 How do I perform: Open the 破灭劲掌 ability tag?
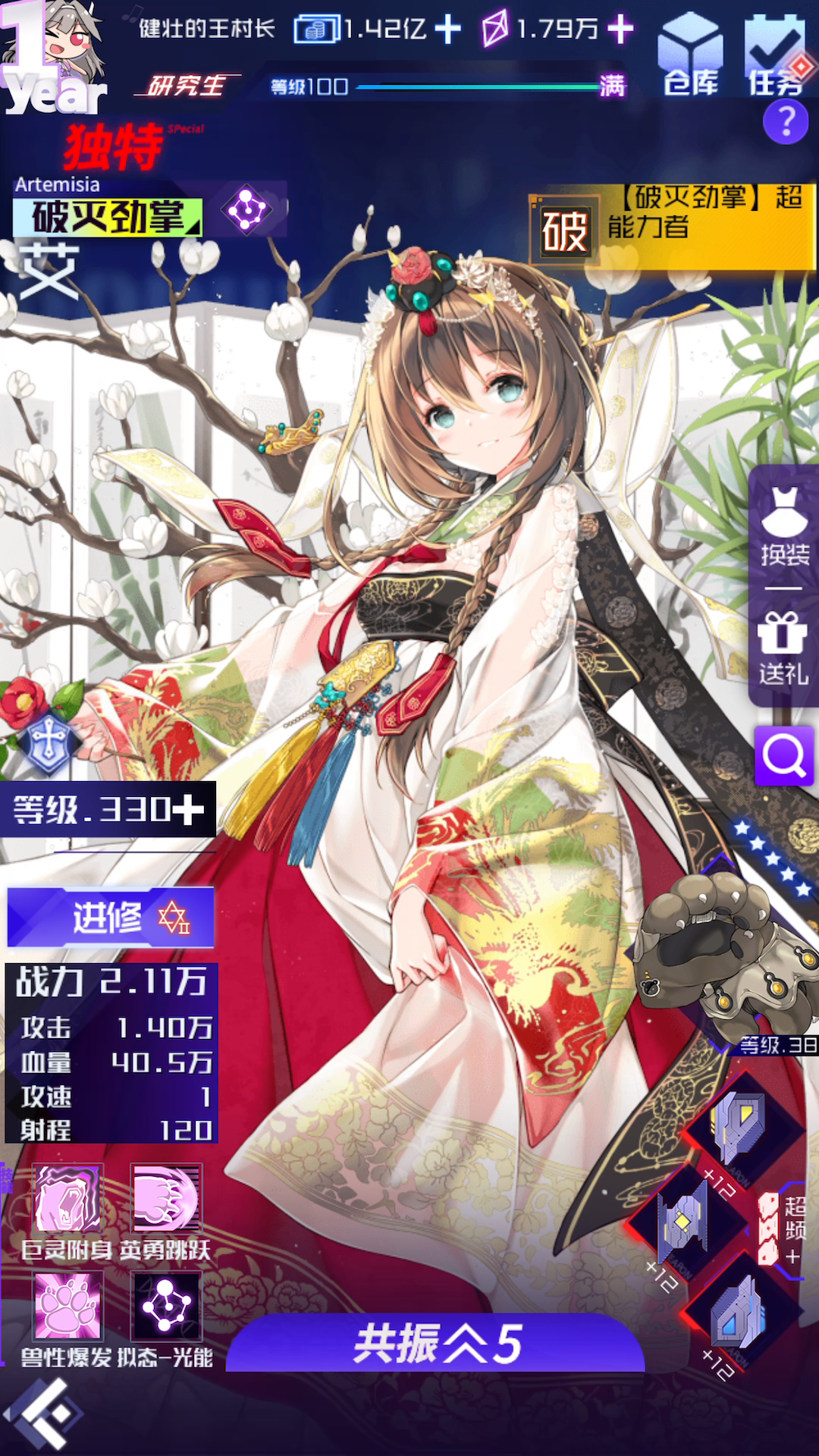(x=108, y=218)
